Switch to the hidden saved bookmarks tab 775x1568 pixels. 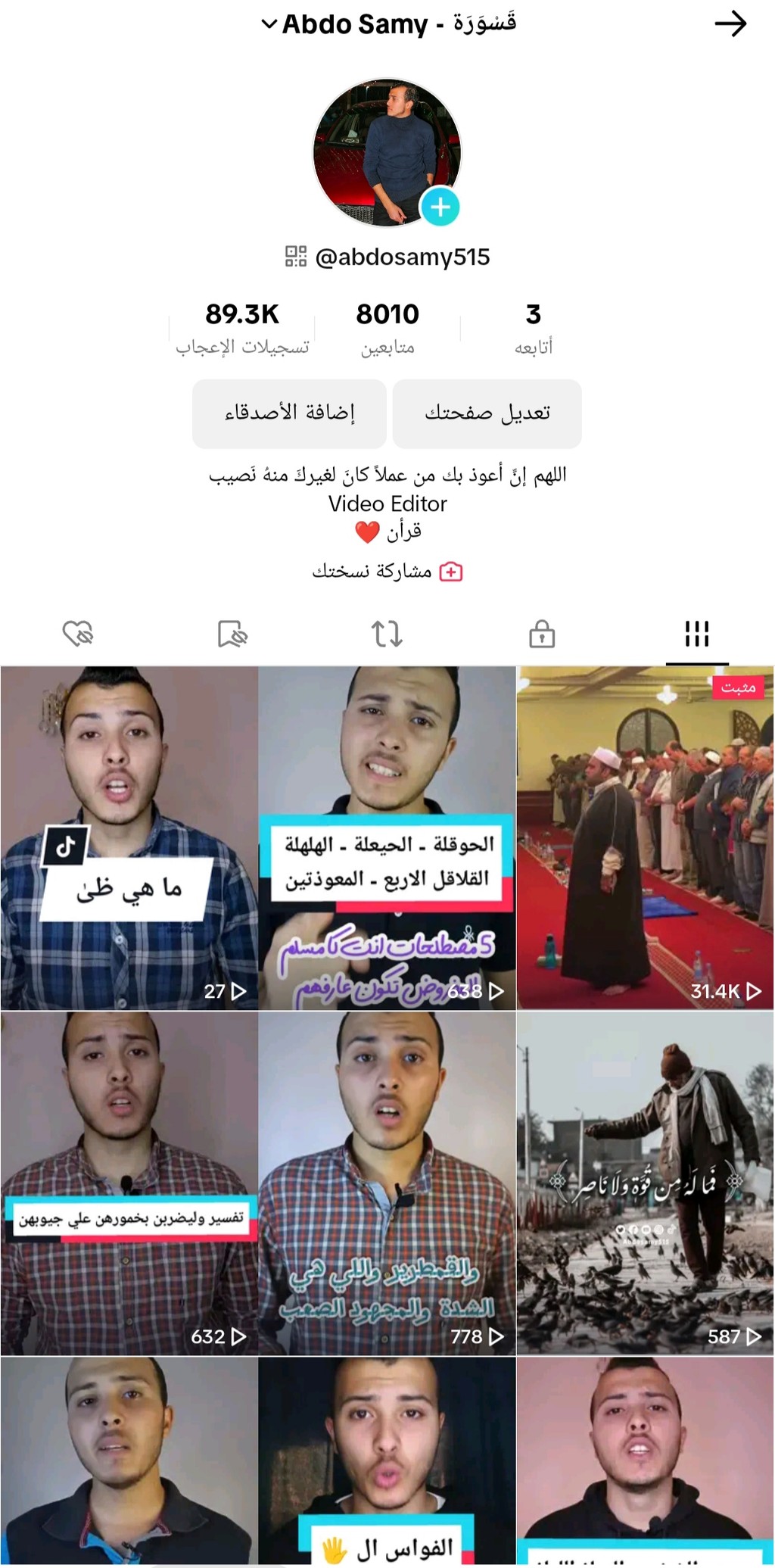233,634
